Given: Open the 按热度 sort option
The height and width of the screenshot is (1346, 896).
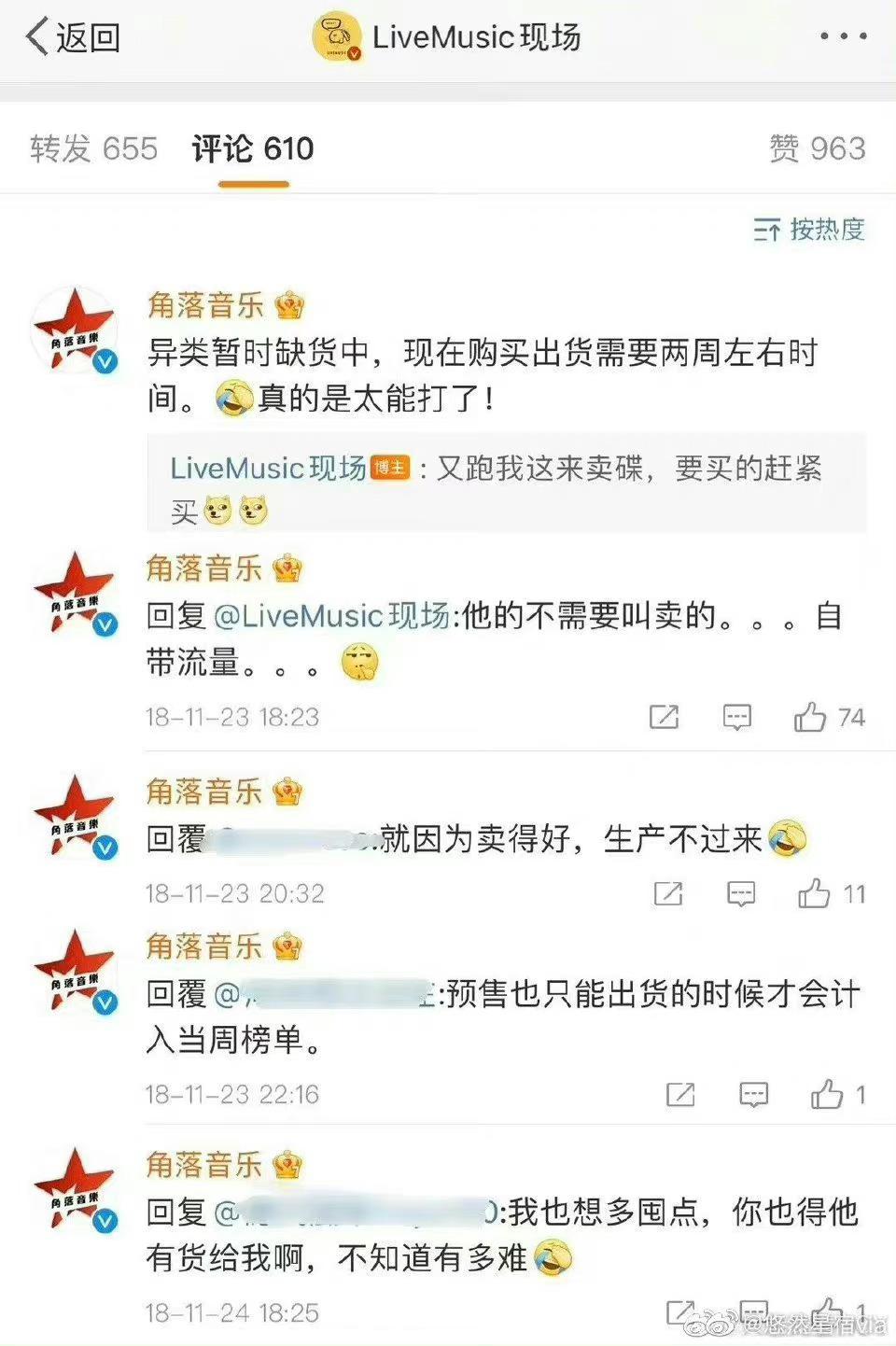Looking at the screenshot, I should pyautogui.click(x=809, y=229).
